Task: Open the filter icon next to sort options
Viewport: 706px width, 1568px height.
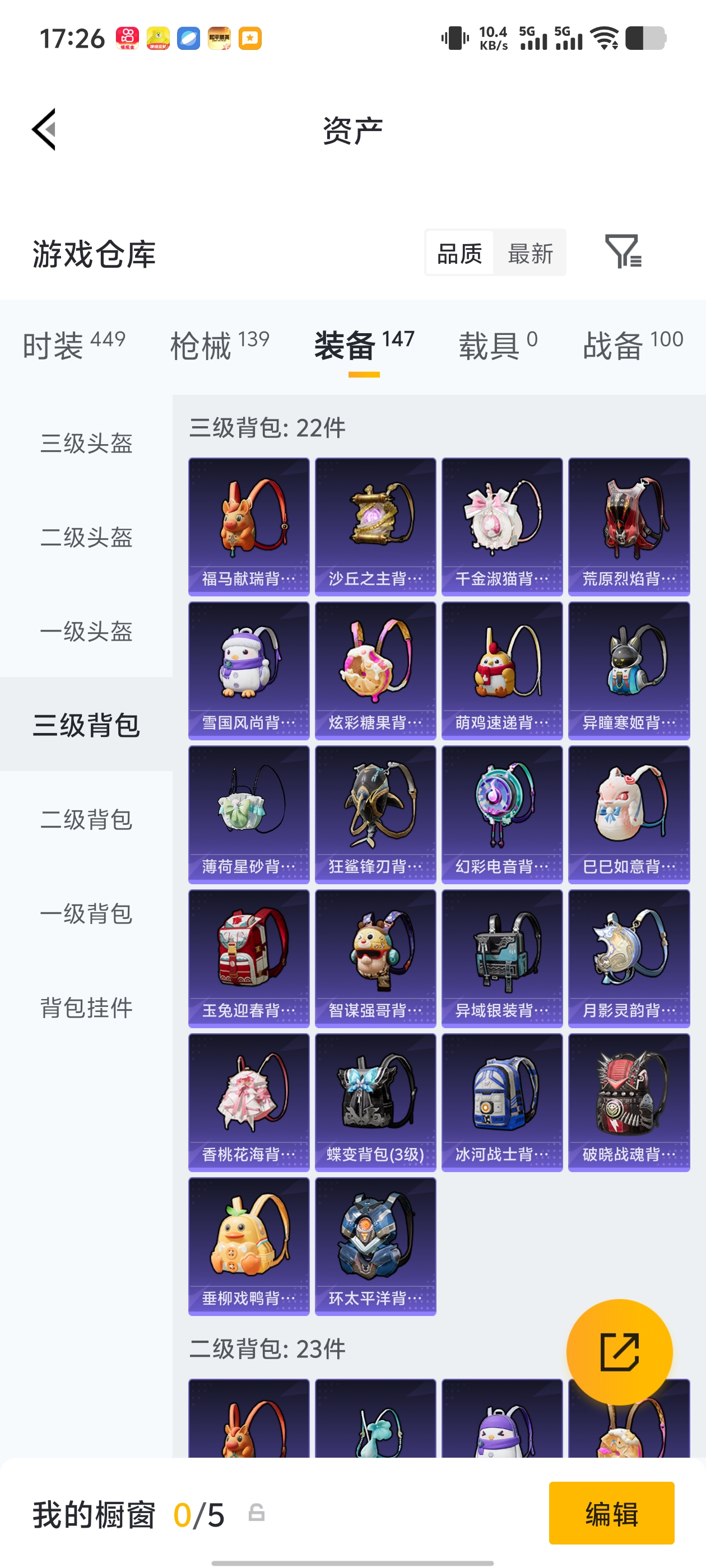Action: (623, 253)
